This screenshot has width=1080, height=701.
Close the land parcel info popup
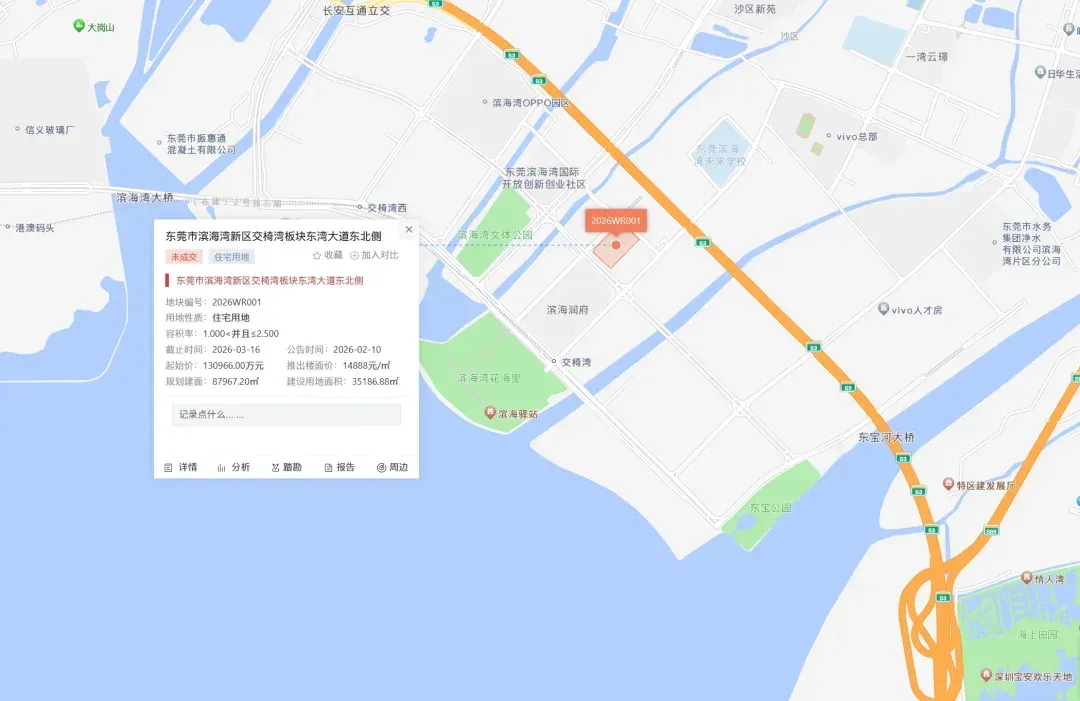(x=408, y=229)
